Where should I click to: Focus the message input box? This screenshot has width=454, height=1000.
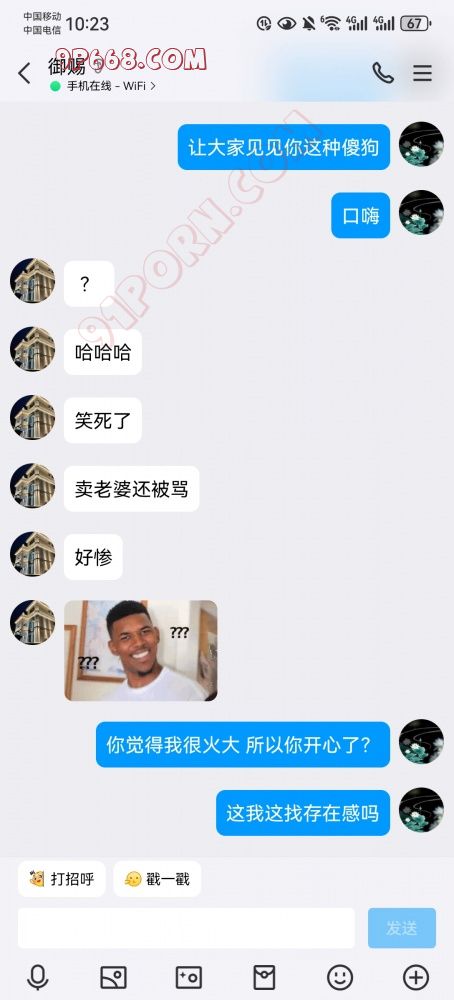point(186,928)
